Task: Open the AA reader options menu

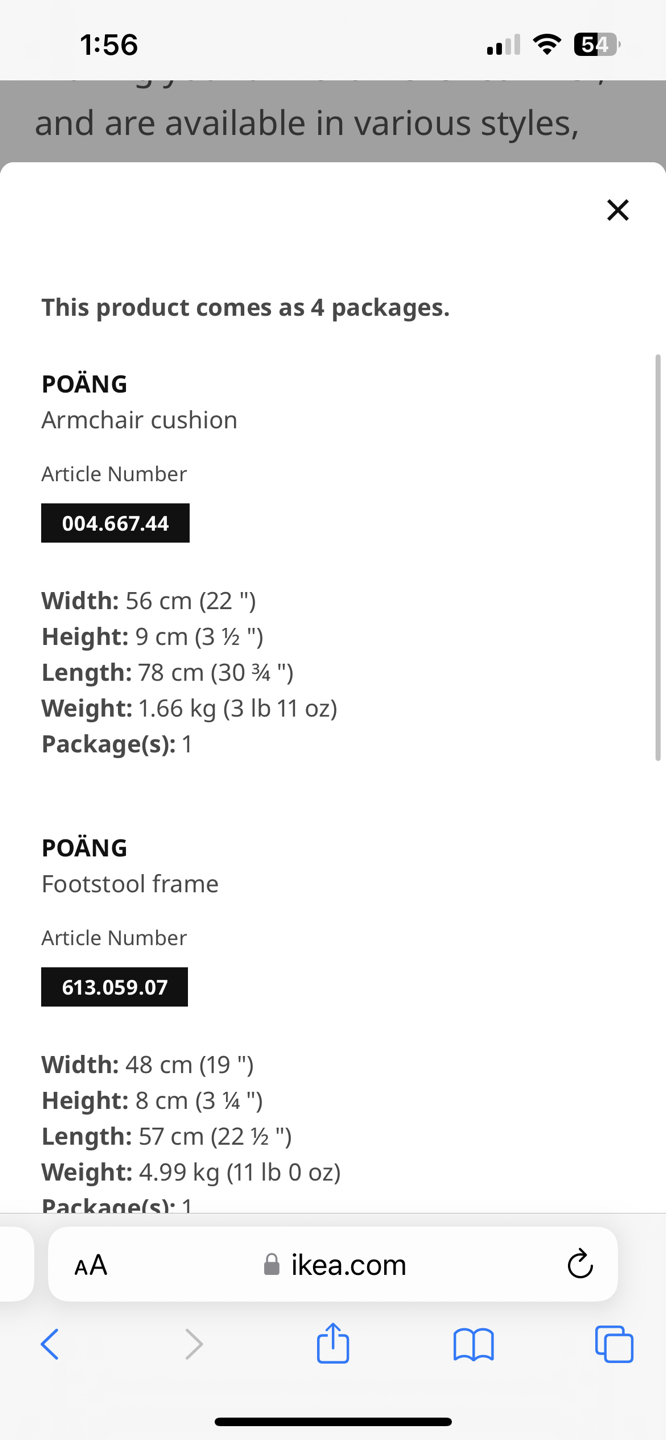Action: tap(91, 1265)
